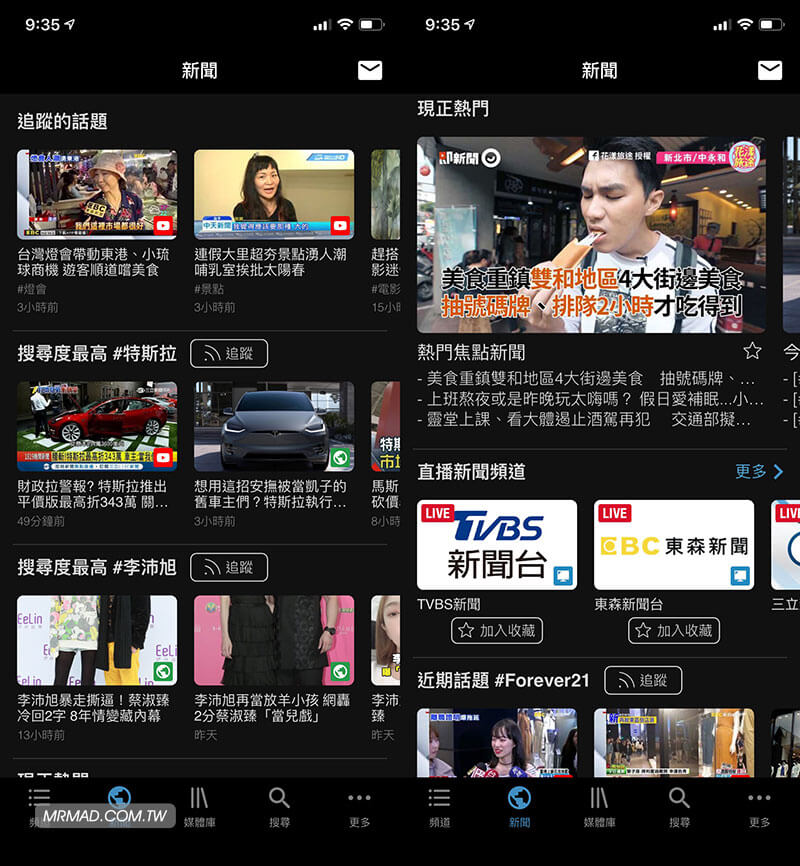Tap 加入收藏 under TVBS新聞
800x866 pixels.
497,630
